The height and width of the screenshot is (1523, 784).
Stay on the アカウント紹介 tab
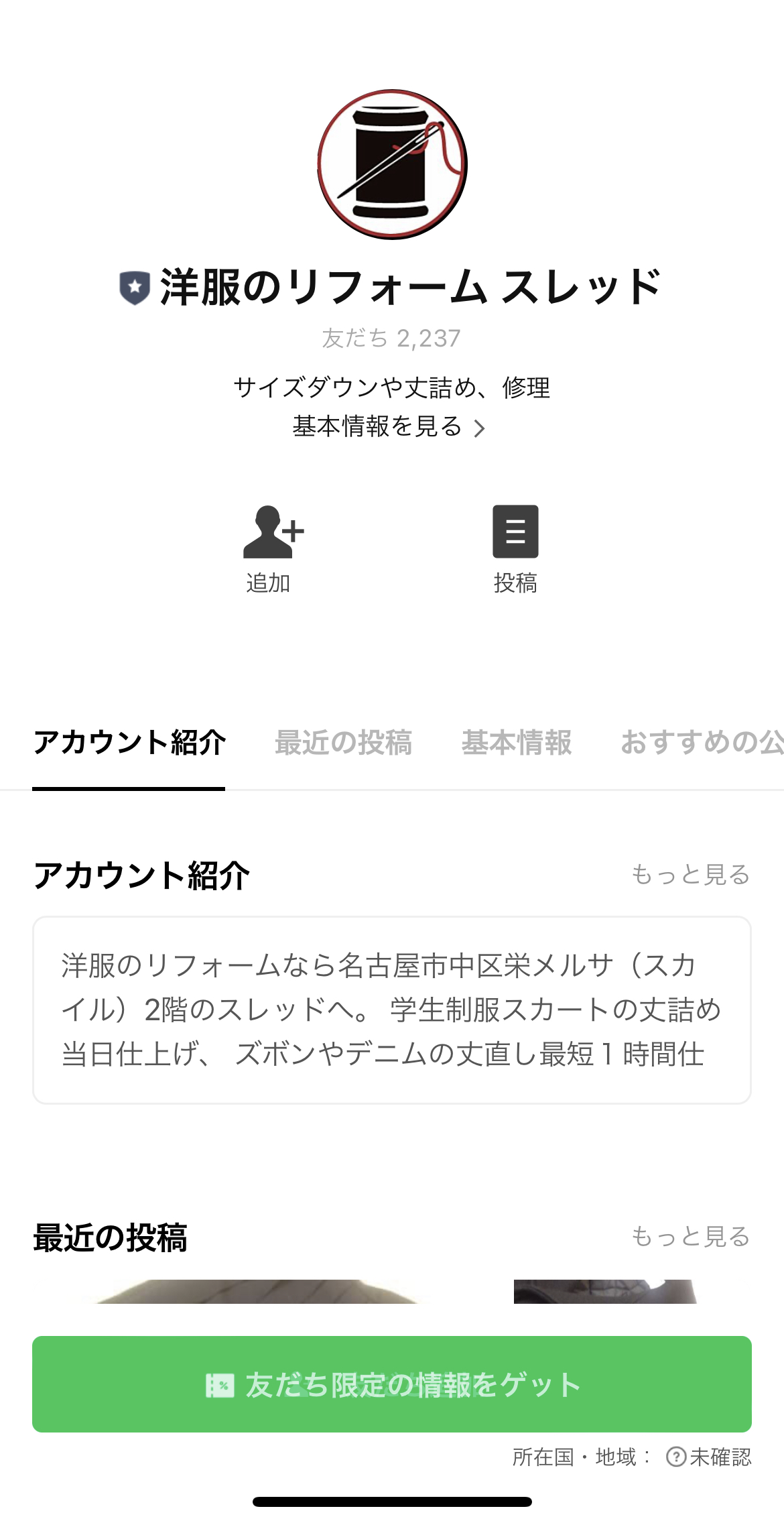130,744
